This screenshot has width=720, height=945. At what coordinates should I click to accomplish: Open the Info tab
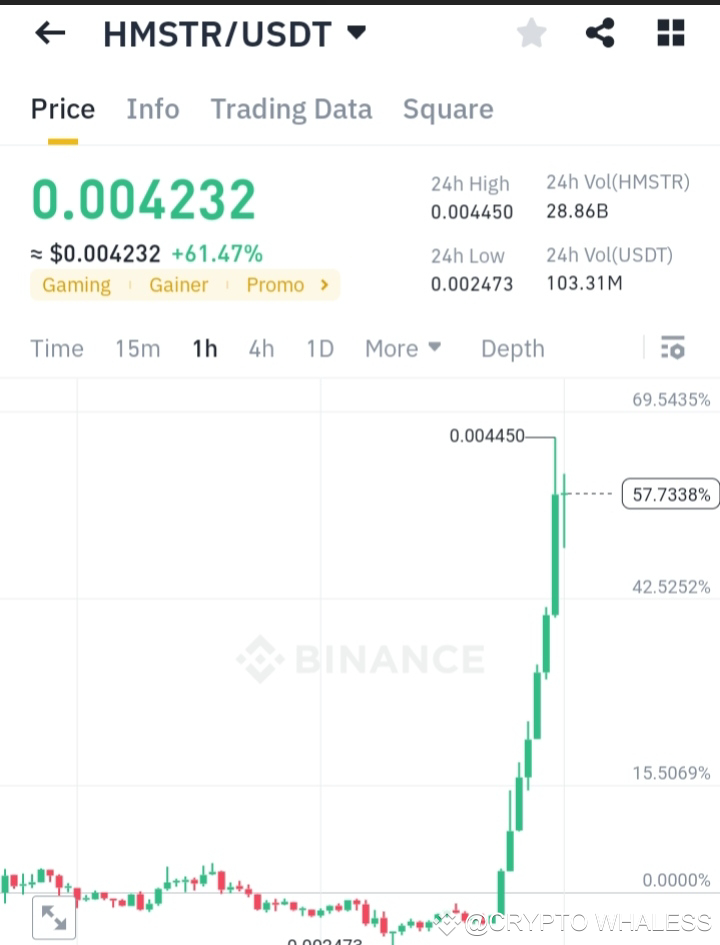tap(152, 109)
